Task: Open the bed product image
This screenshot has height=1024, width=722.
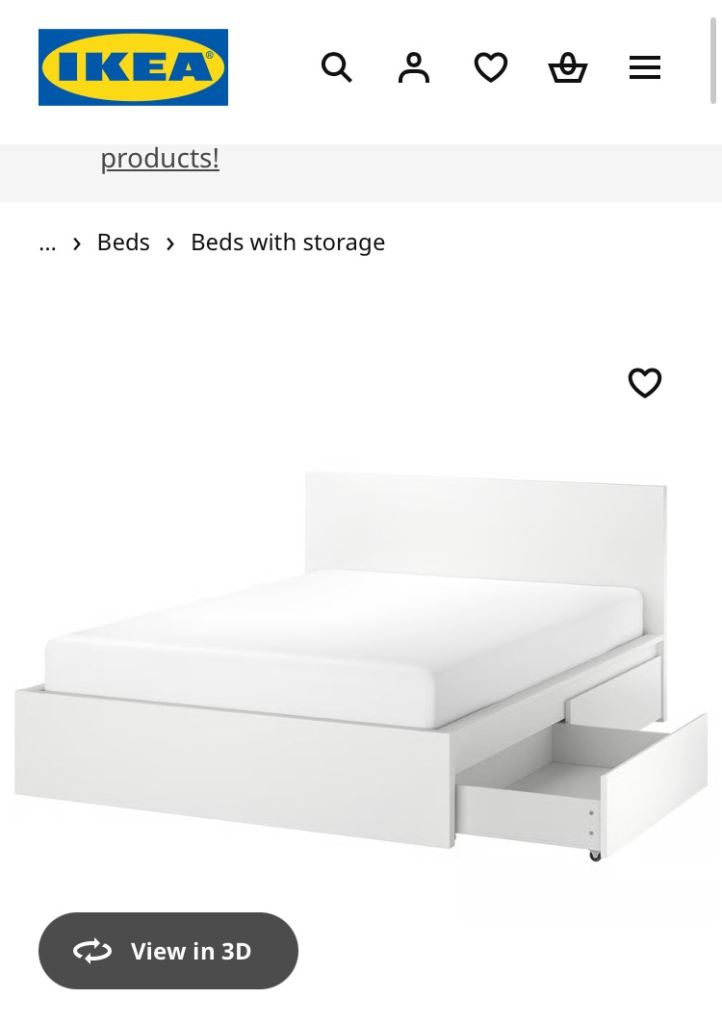Action: [x=360, y=660]
